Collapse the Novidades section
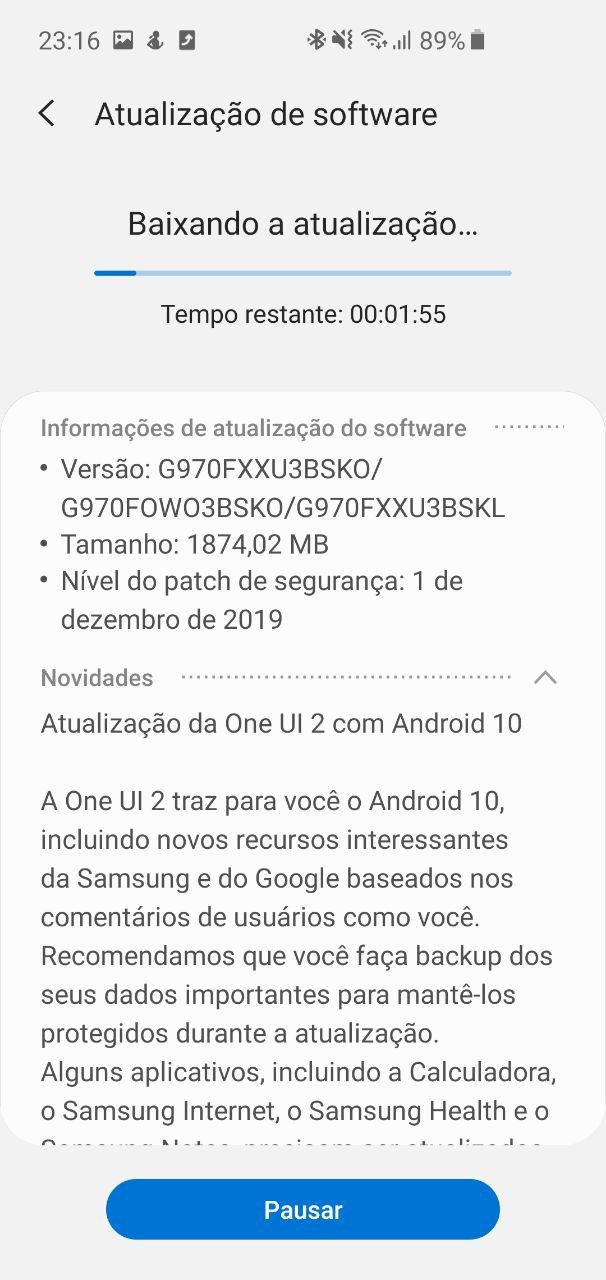The height and width of the screenshot is (1280, 606). click(x=545, y=678)
